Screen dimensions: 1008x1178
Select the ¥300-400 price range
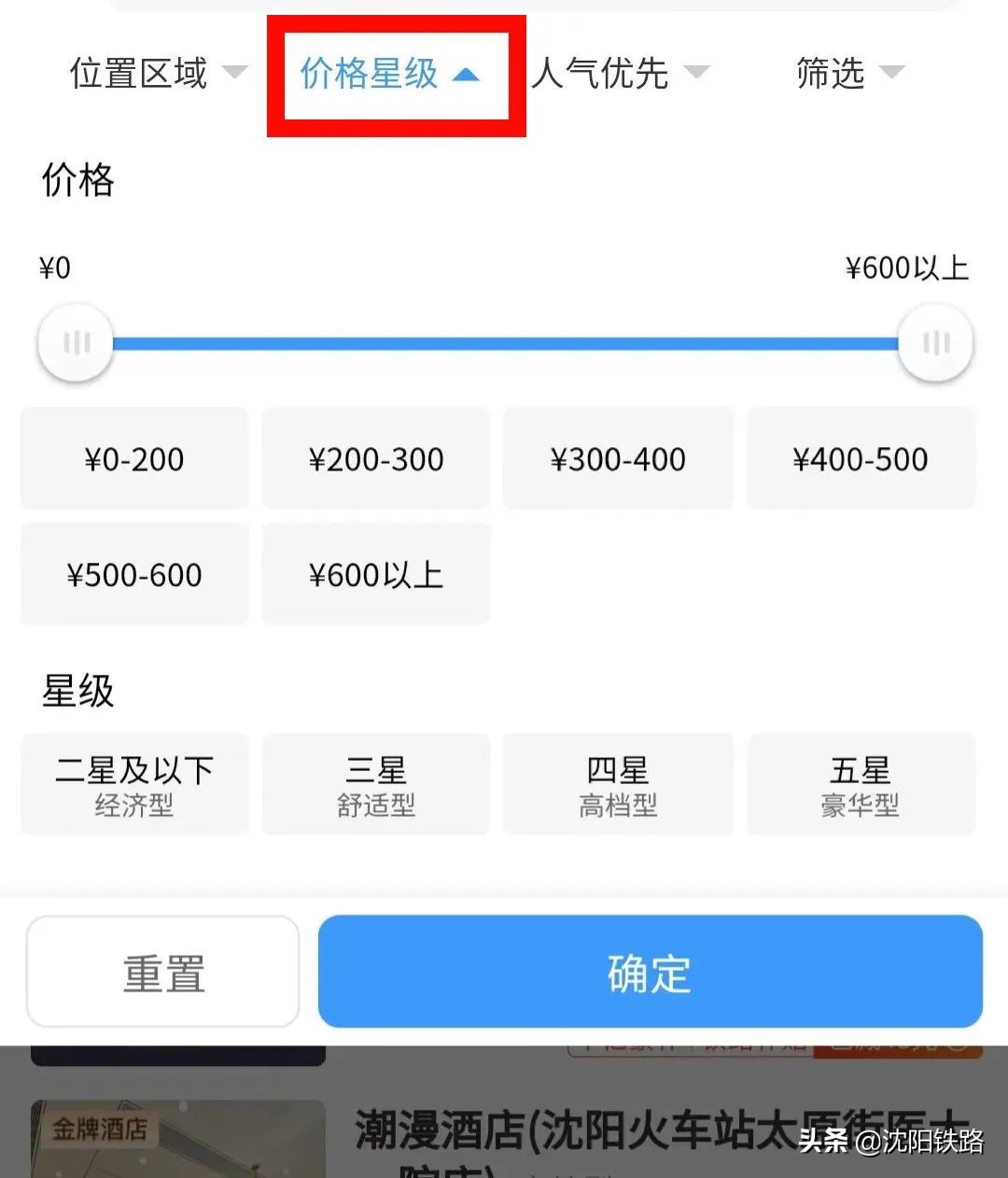coord(618,458)
